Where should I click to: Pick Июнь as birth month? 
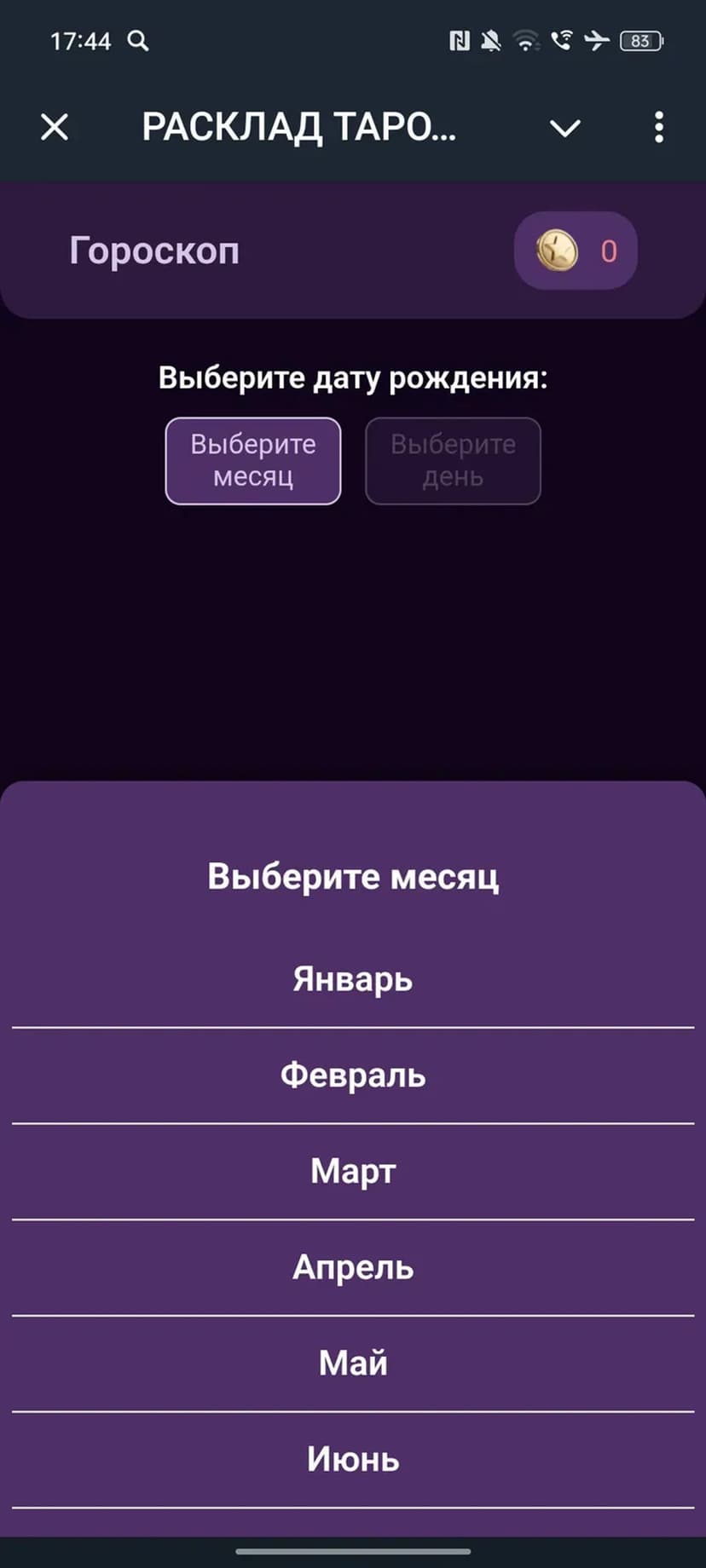353,1460
